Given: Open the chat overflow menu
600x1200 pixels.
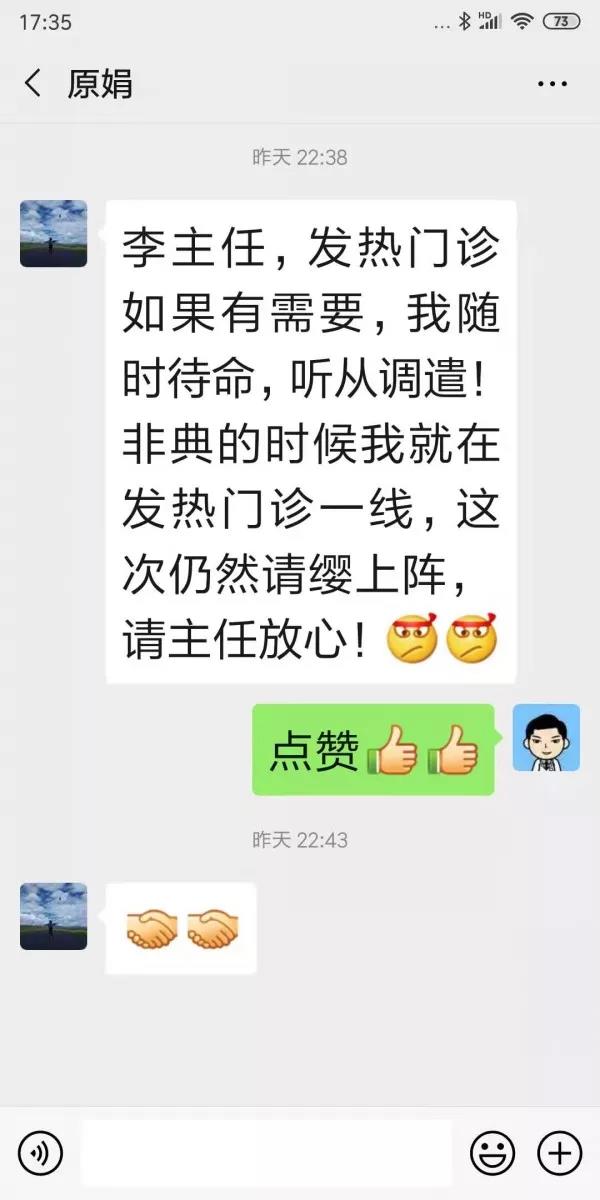Looking at the screenshot, I should tap(552, 84).
